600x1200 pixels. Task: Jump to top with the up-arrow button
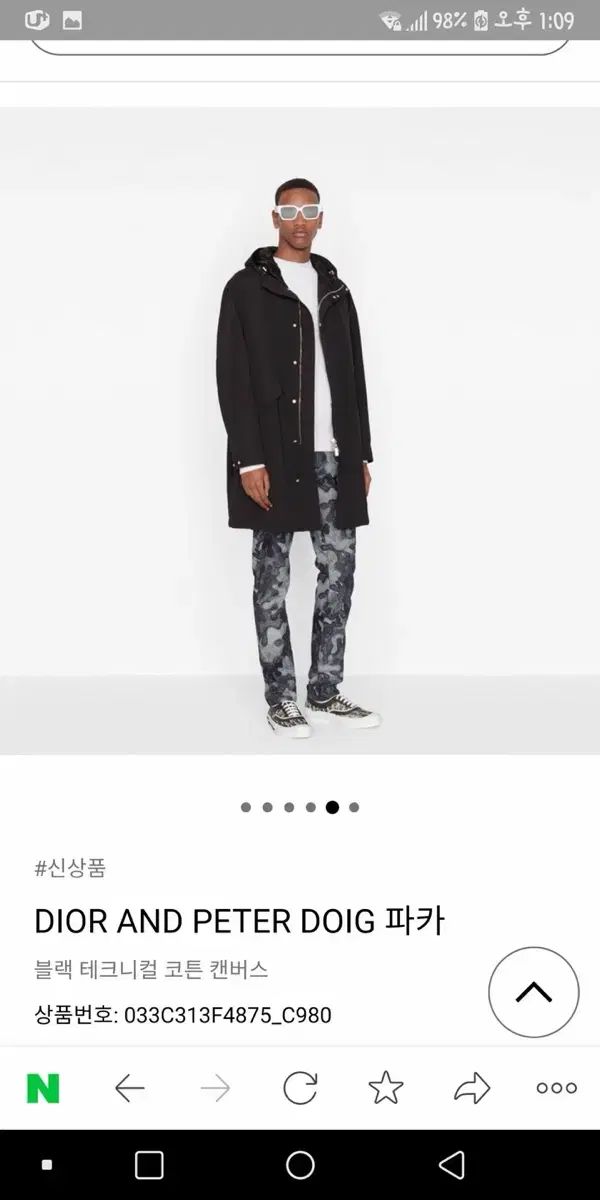(534, 992)
